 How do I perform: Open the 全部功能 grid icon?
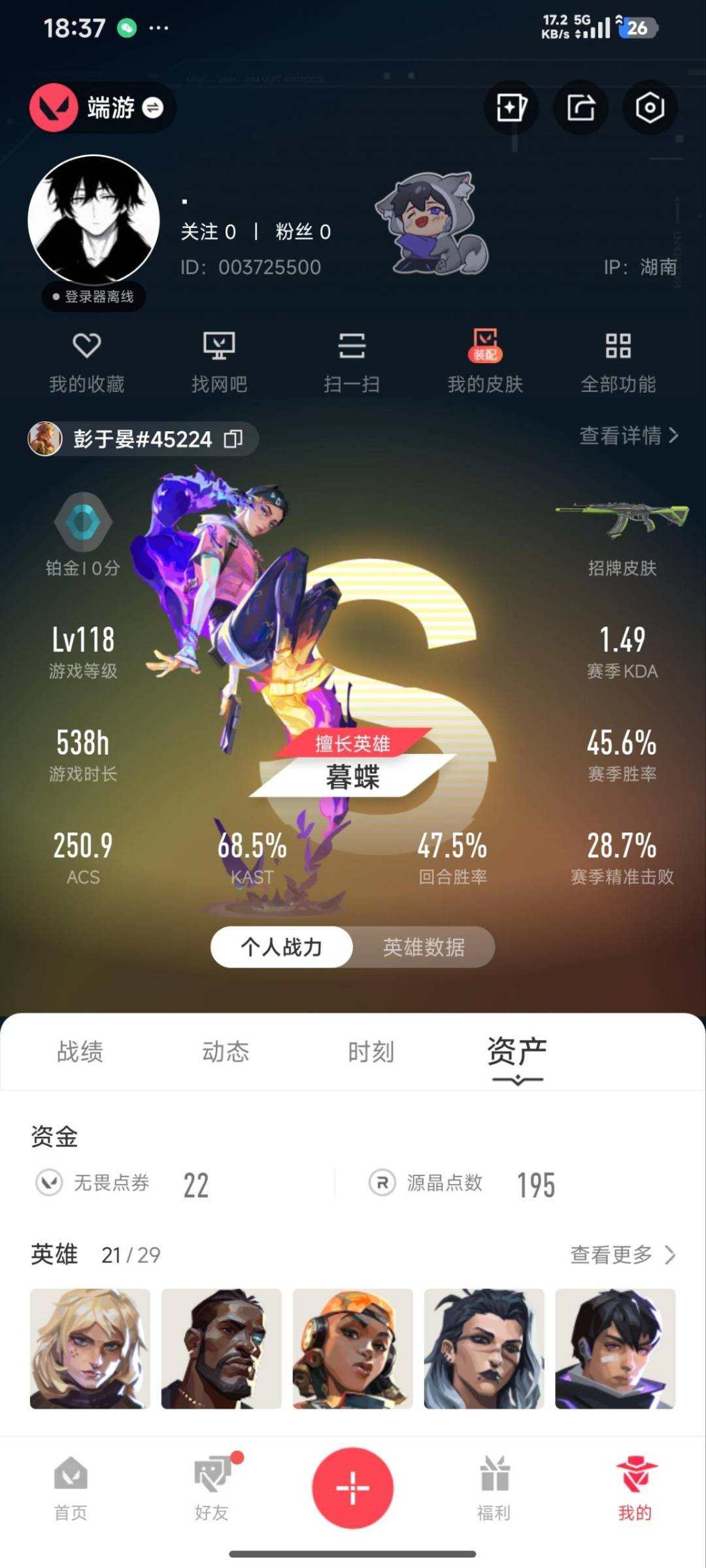click(x=616, y=359)
